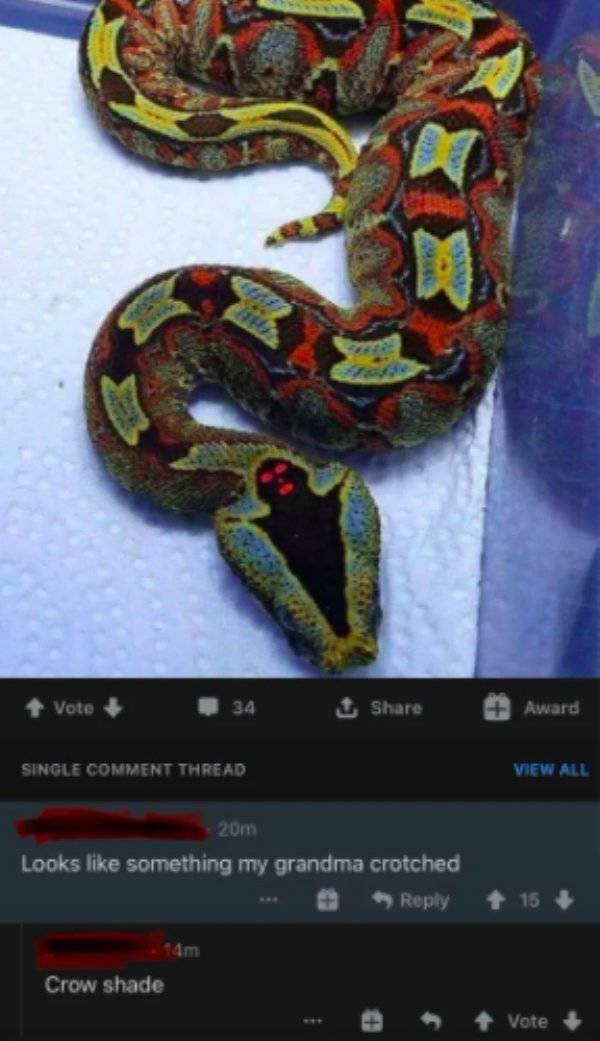Upvote the snake post
The width and height of the screenshot is (600, 1041).
pyautogui.click(x=36, y=707)
